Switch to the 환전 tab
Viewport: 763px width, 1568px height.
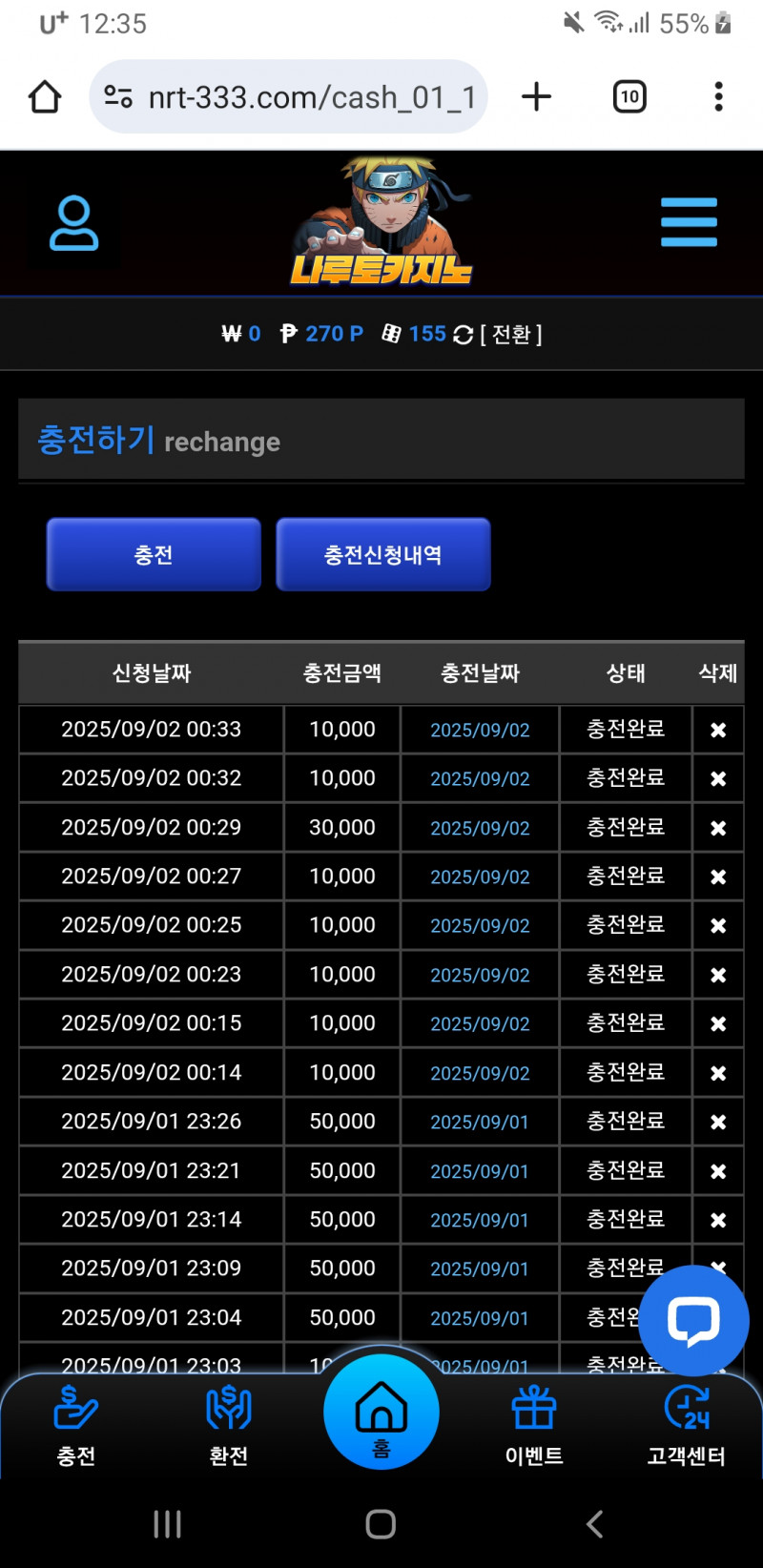229,1426
